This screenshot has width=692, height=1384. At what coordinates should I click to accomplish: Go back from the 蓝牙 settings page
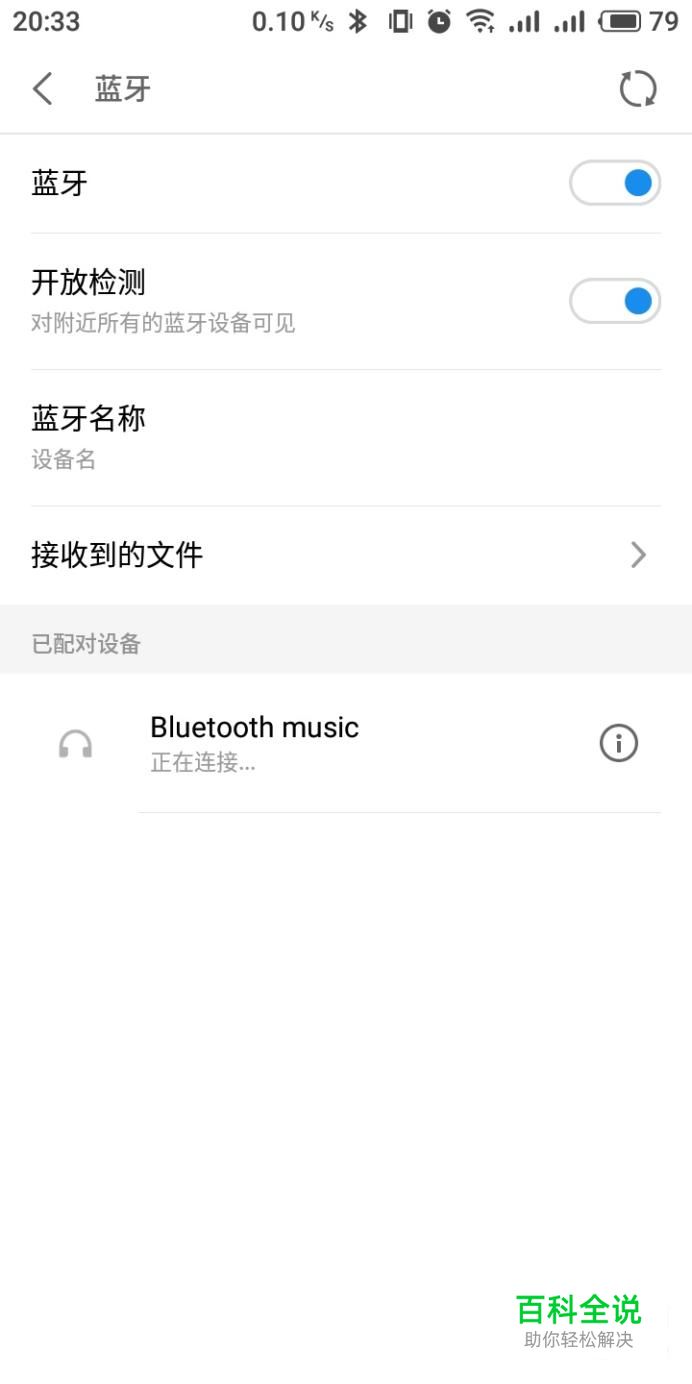42,89
